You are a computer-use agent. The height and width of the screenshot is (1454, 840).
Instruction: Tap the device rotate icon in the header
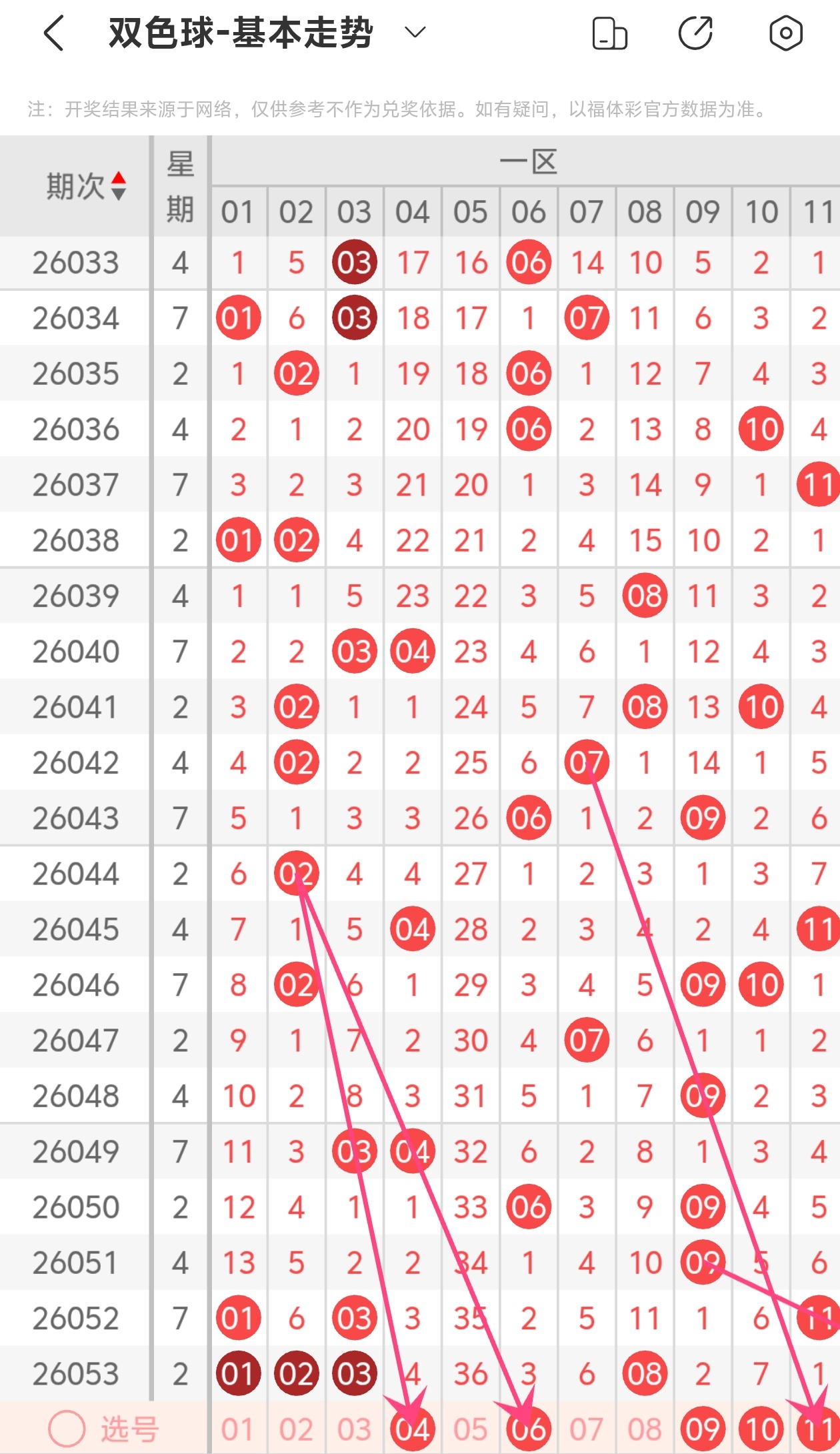pyautogui.click(x=609, y=33)
